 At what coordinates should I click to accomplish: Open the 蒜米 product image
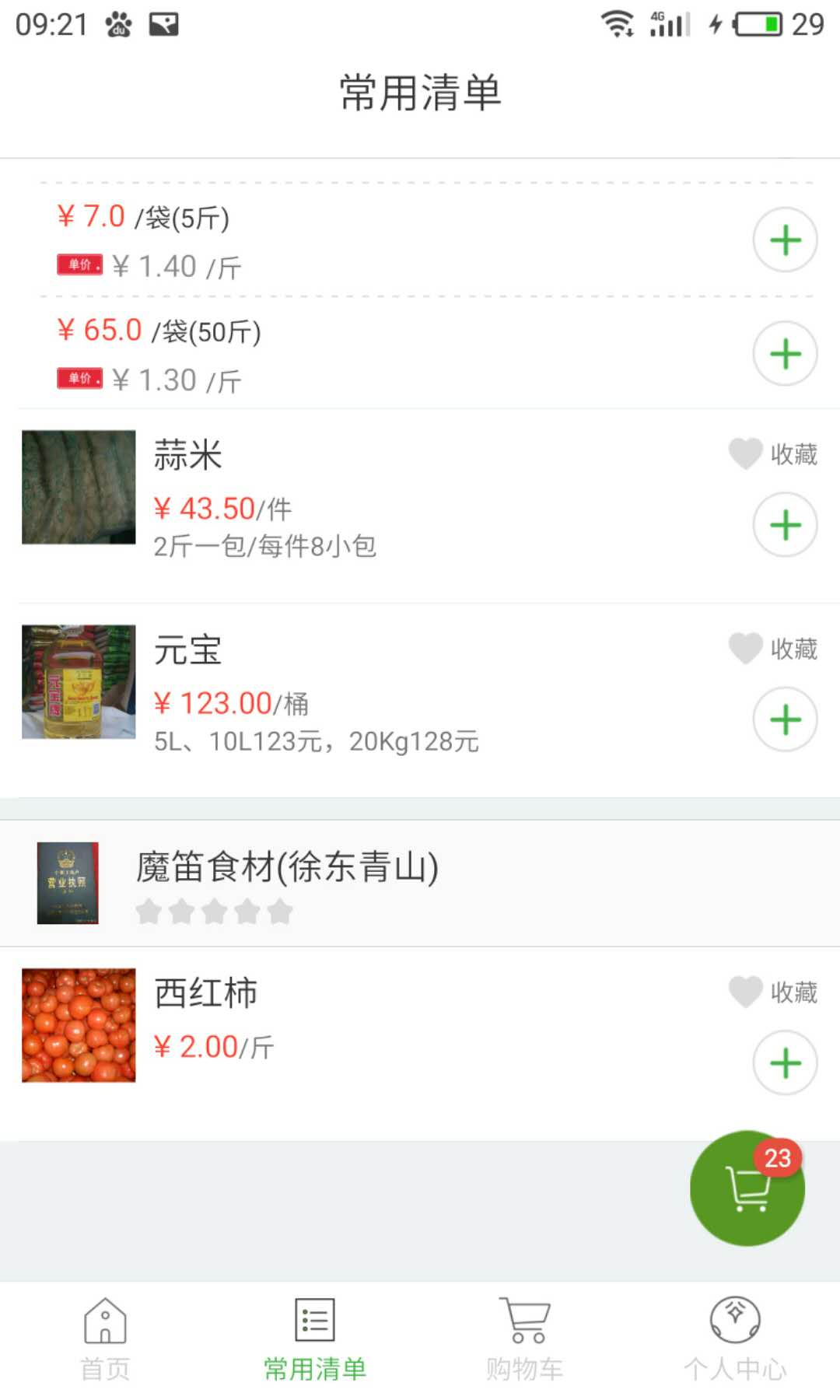click(x=79, y=487)
